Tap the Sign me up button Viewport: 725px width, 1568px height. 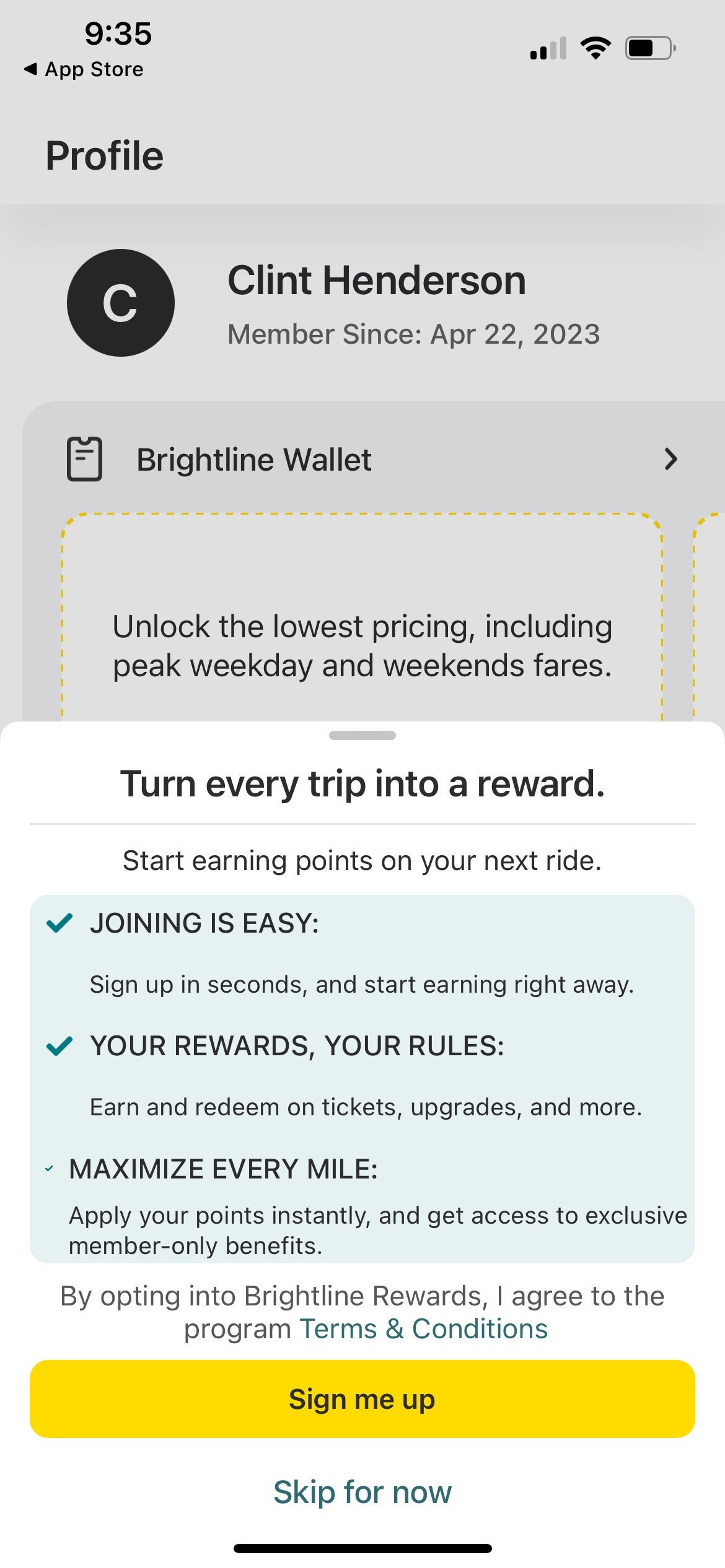tap(362, 1399)
